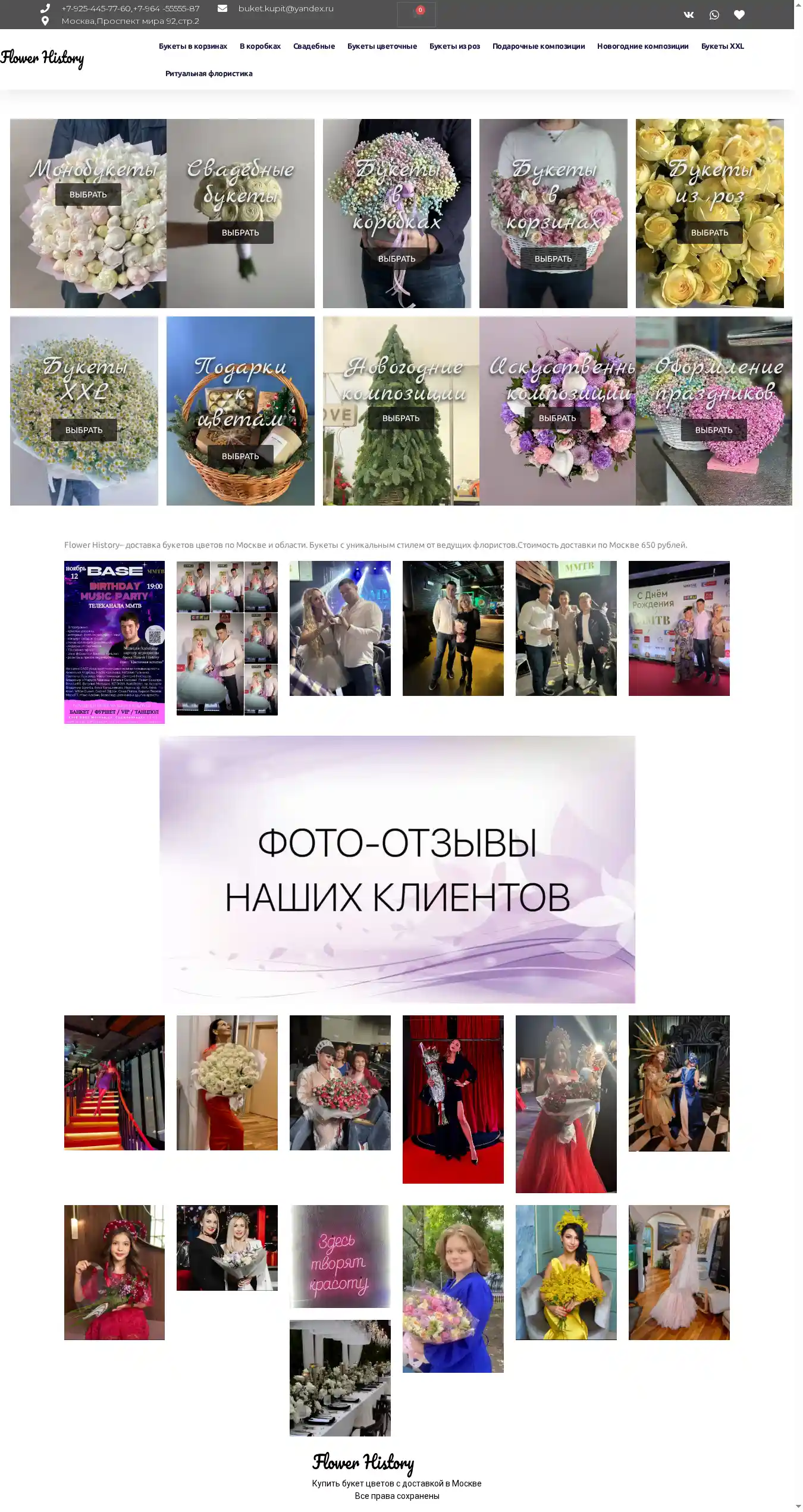Image resolution: width=803 pixels, height=1512 pixels.
Task: Open the Ритуальная флористика section
Action: 209,74
